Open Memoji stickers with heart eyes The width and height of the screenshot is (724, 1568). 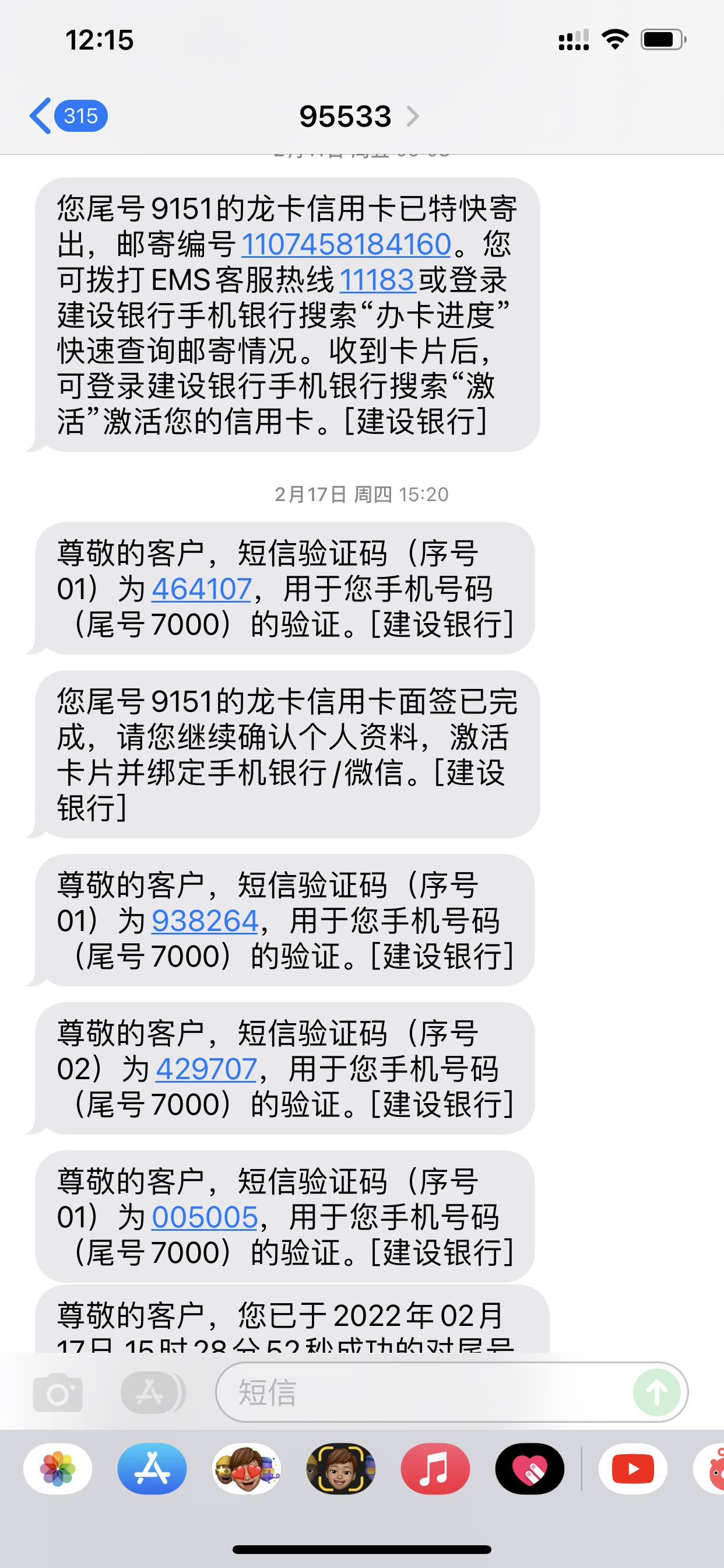[247, 1469]
